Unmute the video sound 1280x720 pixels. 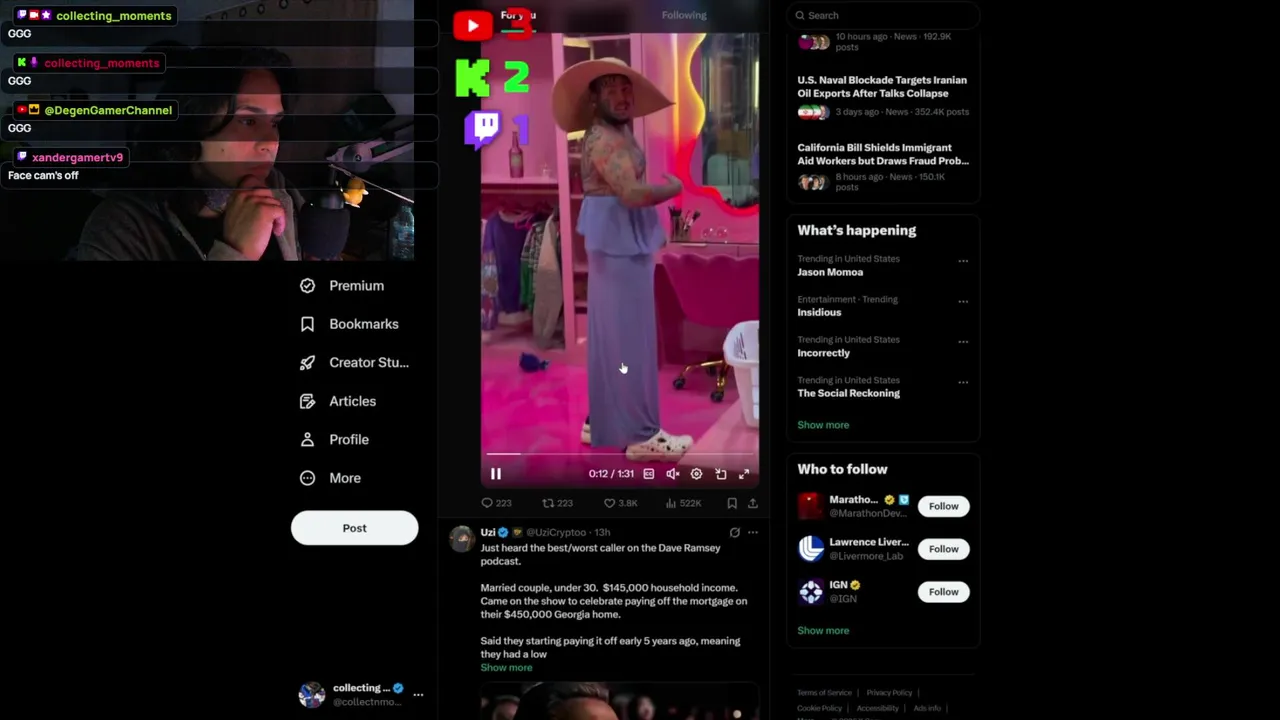click(x=673, y=474)
